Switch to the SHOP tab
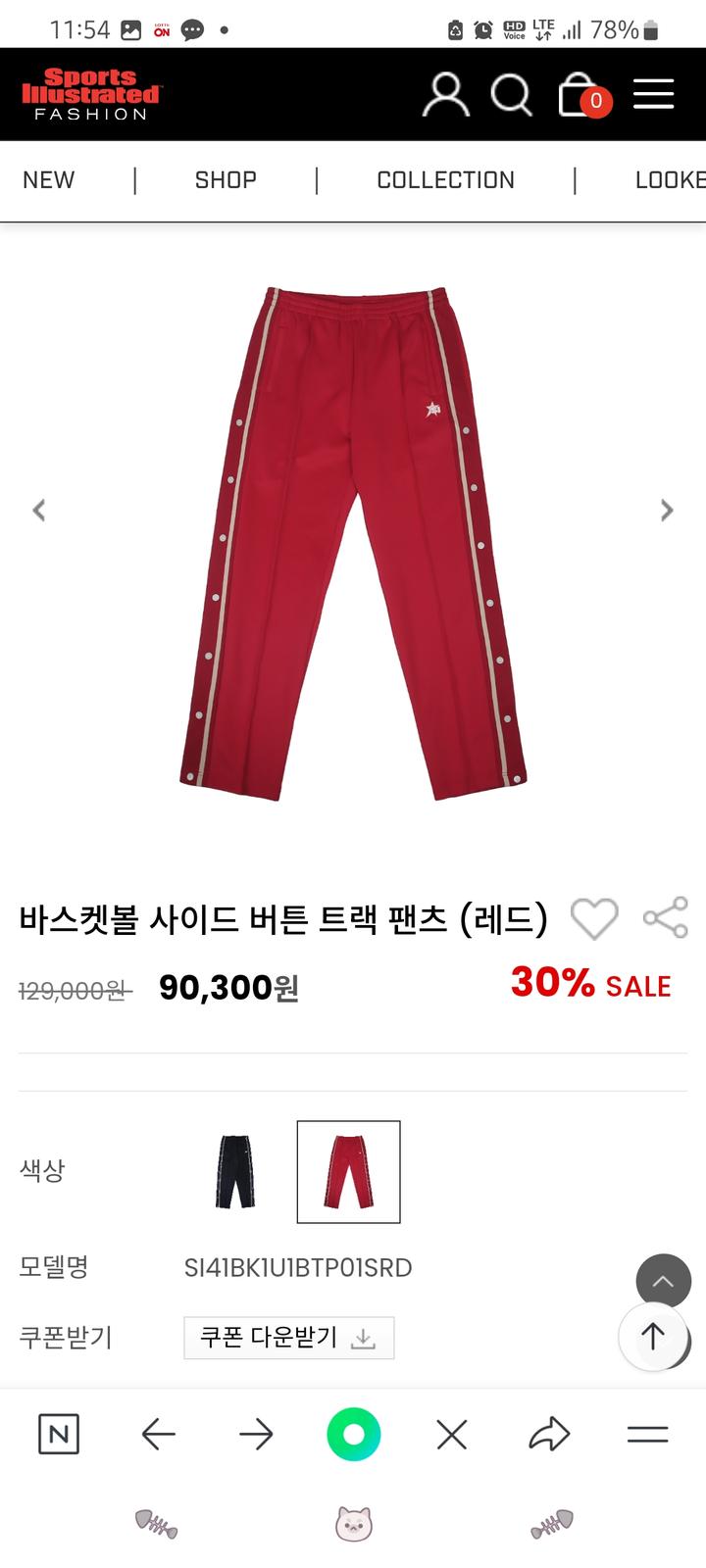This screenshot has height=1568, width=706. coord(226,180)
